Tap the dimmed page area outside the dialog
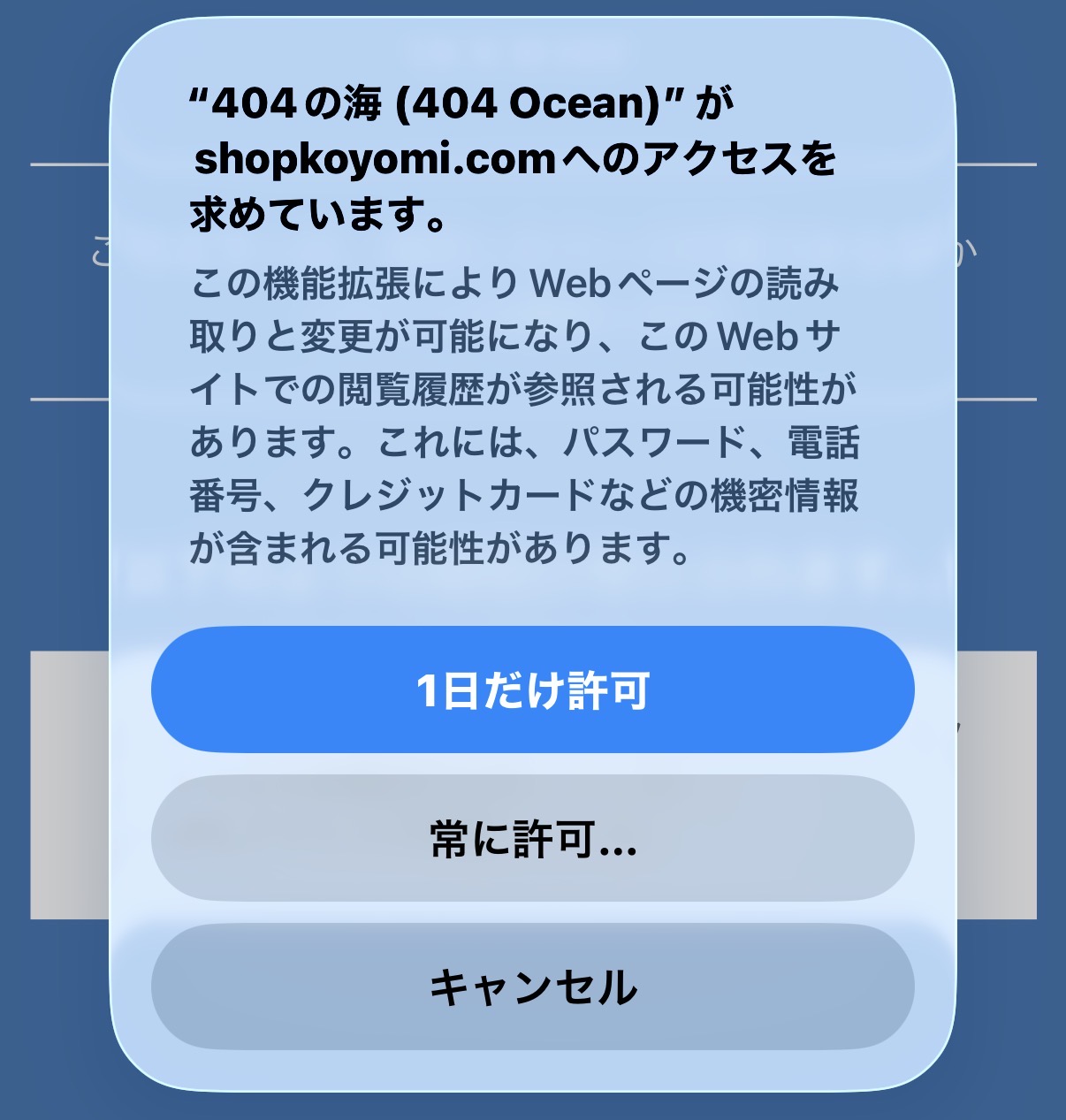Screen dimensions: 1066x1120 pos(53,530)
